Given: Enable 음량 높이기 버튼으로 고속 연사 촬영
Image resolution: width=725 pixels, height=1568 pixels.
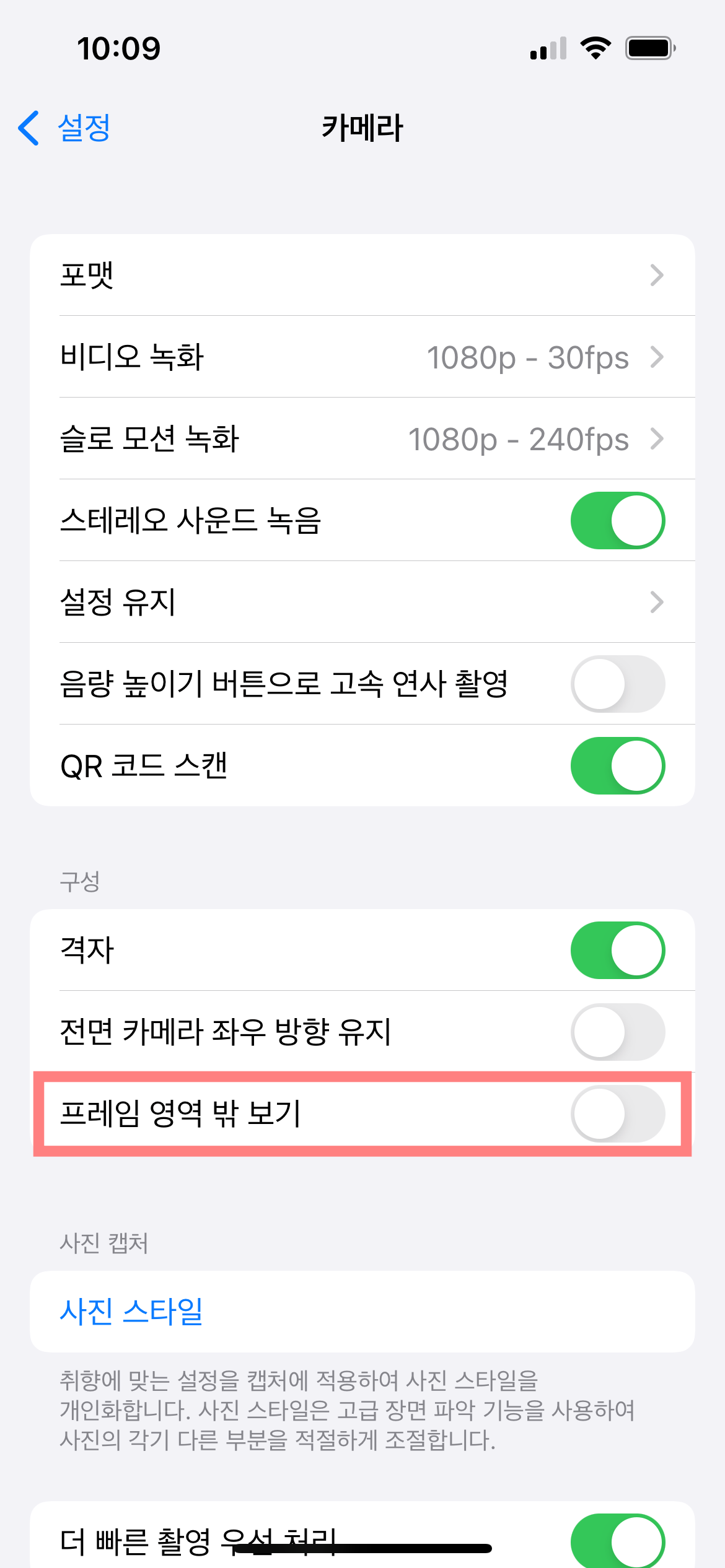Looking at the screenshot, I should click(617, 683).
